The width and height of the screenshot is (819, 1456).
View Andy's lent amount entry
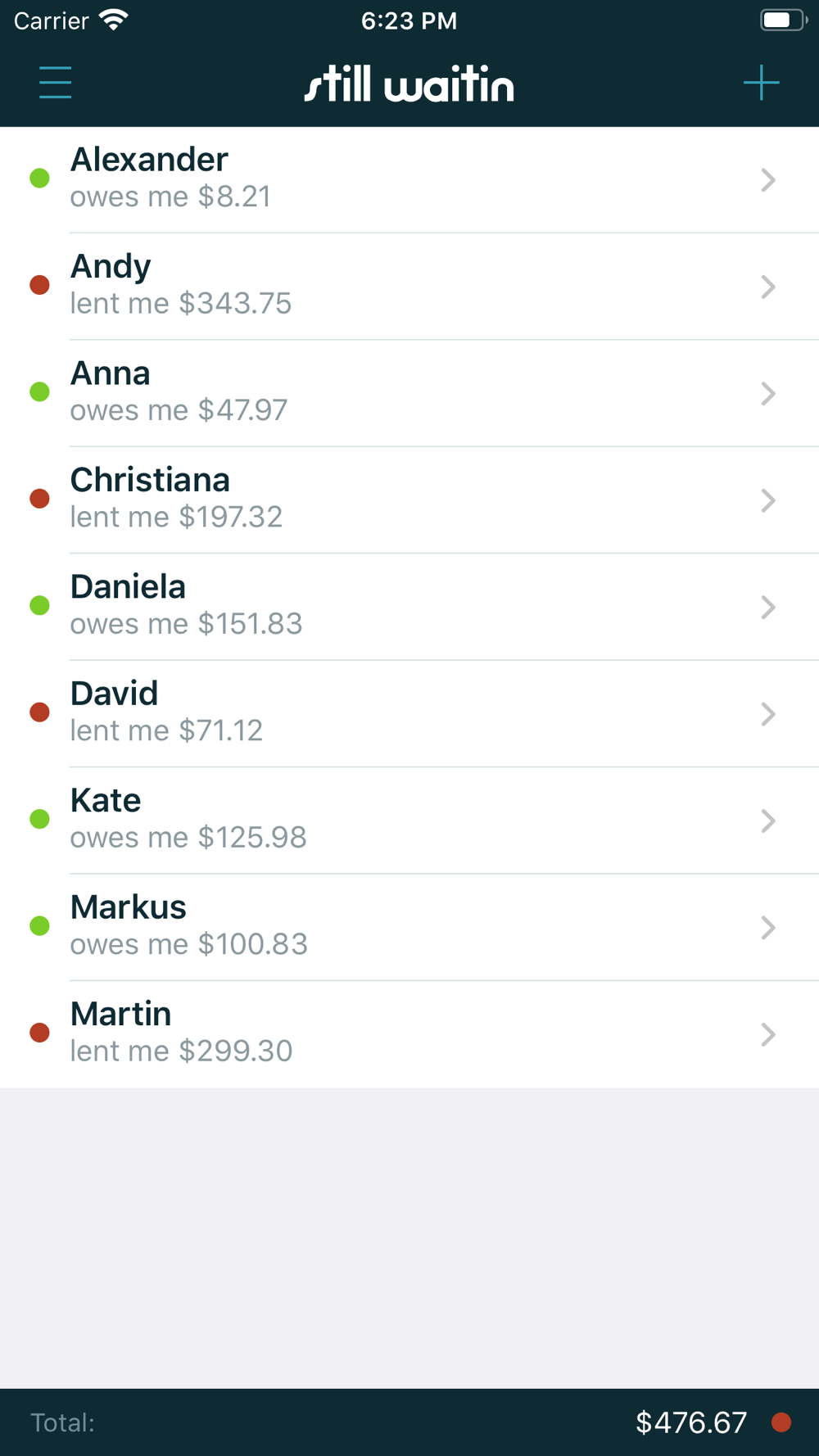click(409, 287)
